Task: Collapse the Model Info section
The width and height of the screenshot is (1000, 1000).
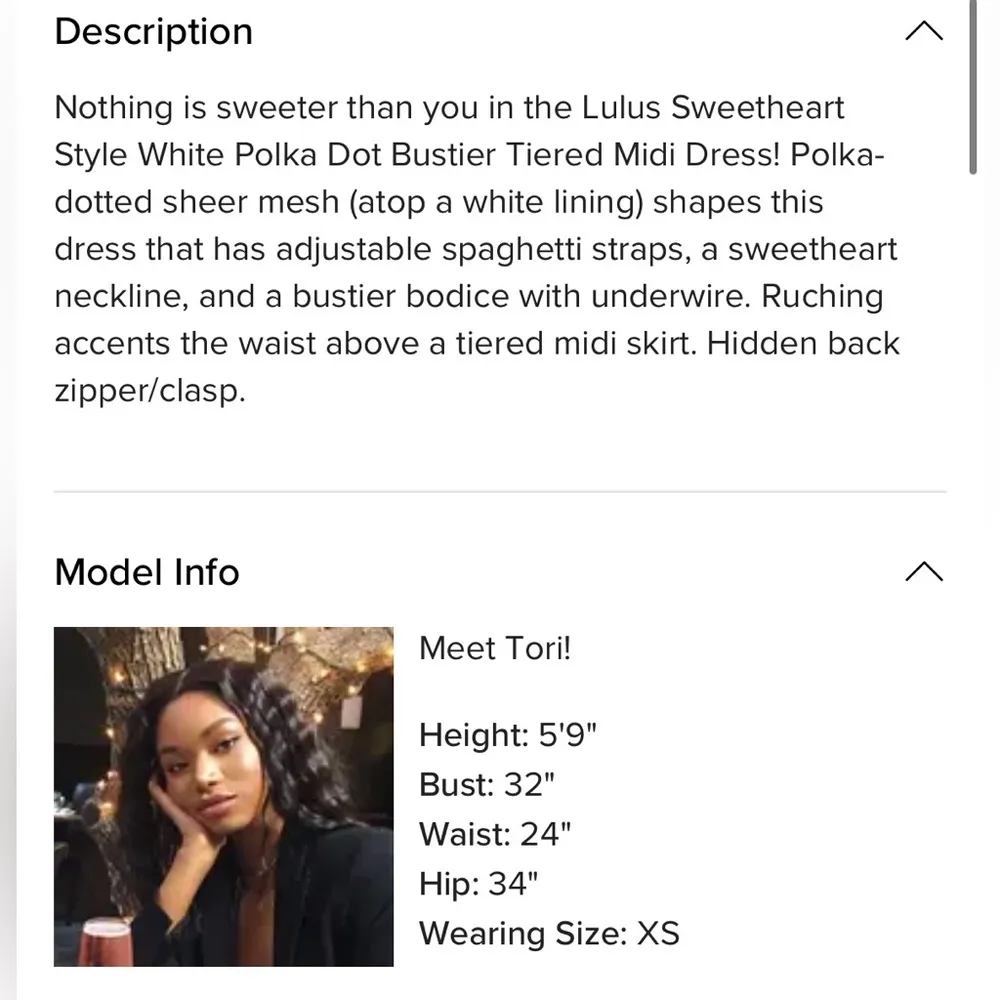Action: pyautogui.click(x=923, y=572)
